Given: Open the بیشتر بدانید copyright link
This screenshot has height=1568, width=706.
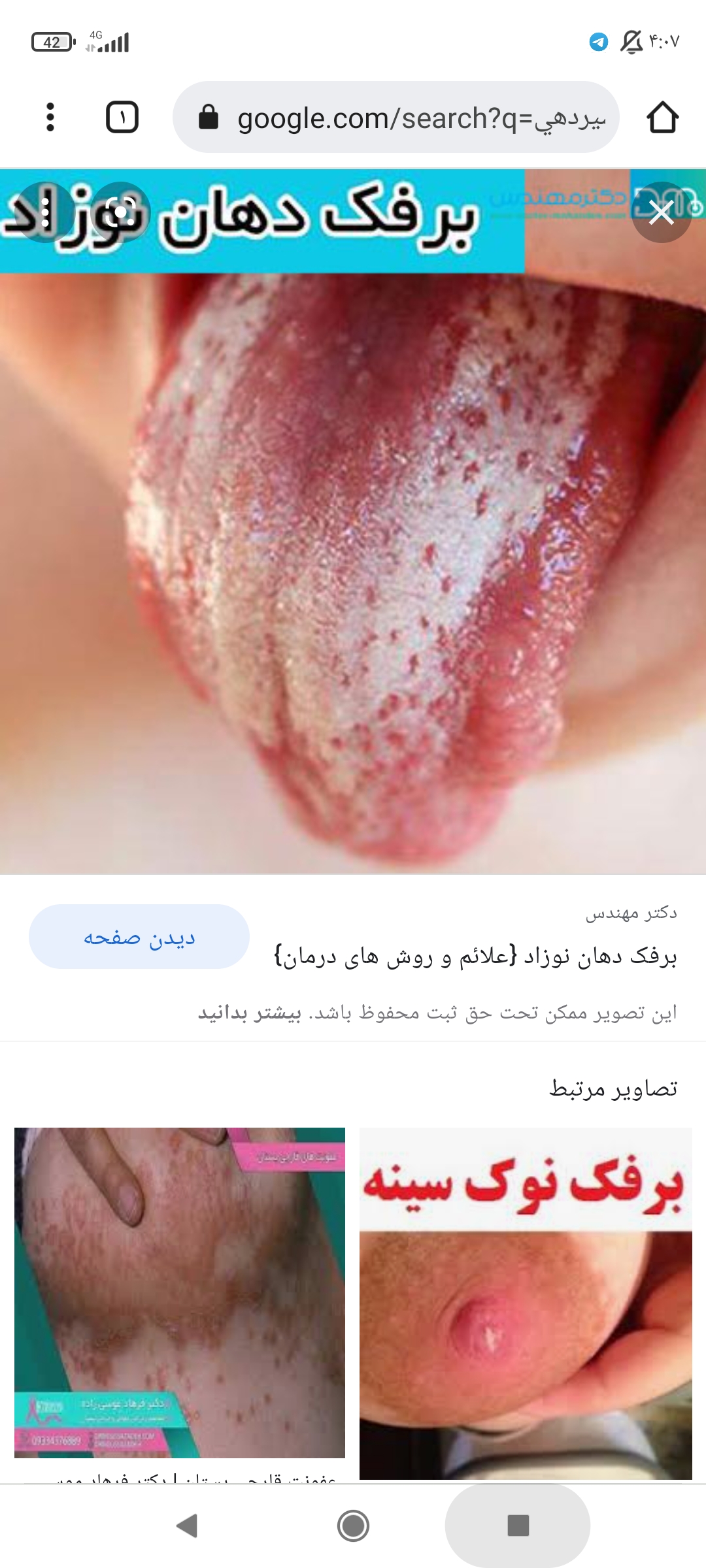Looking at the screenshot, I should pos(250,1013).
